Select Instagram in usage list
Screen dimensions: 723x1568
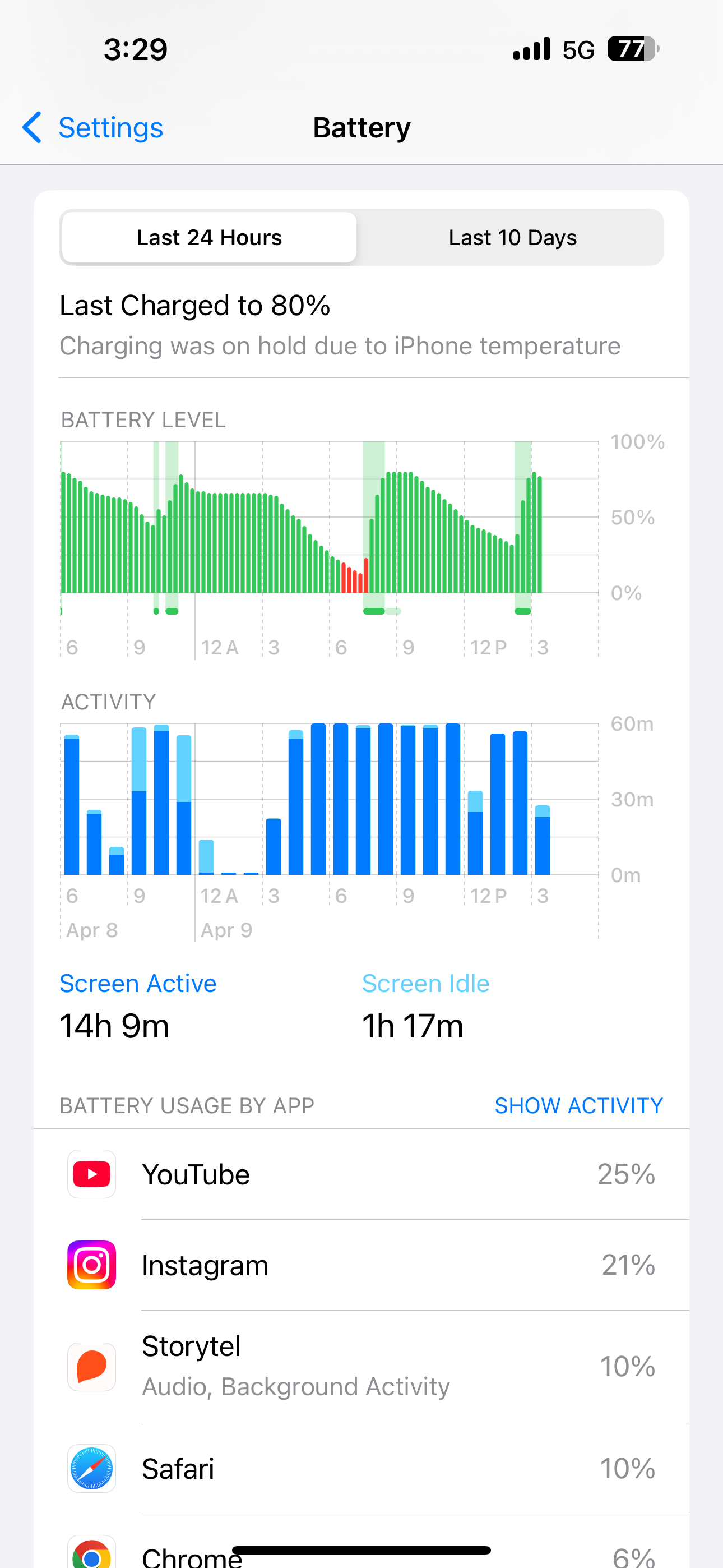coord(361,1265)
